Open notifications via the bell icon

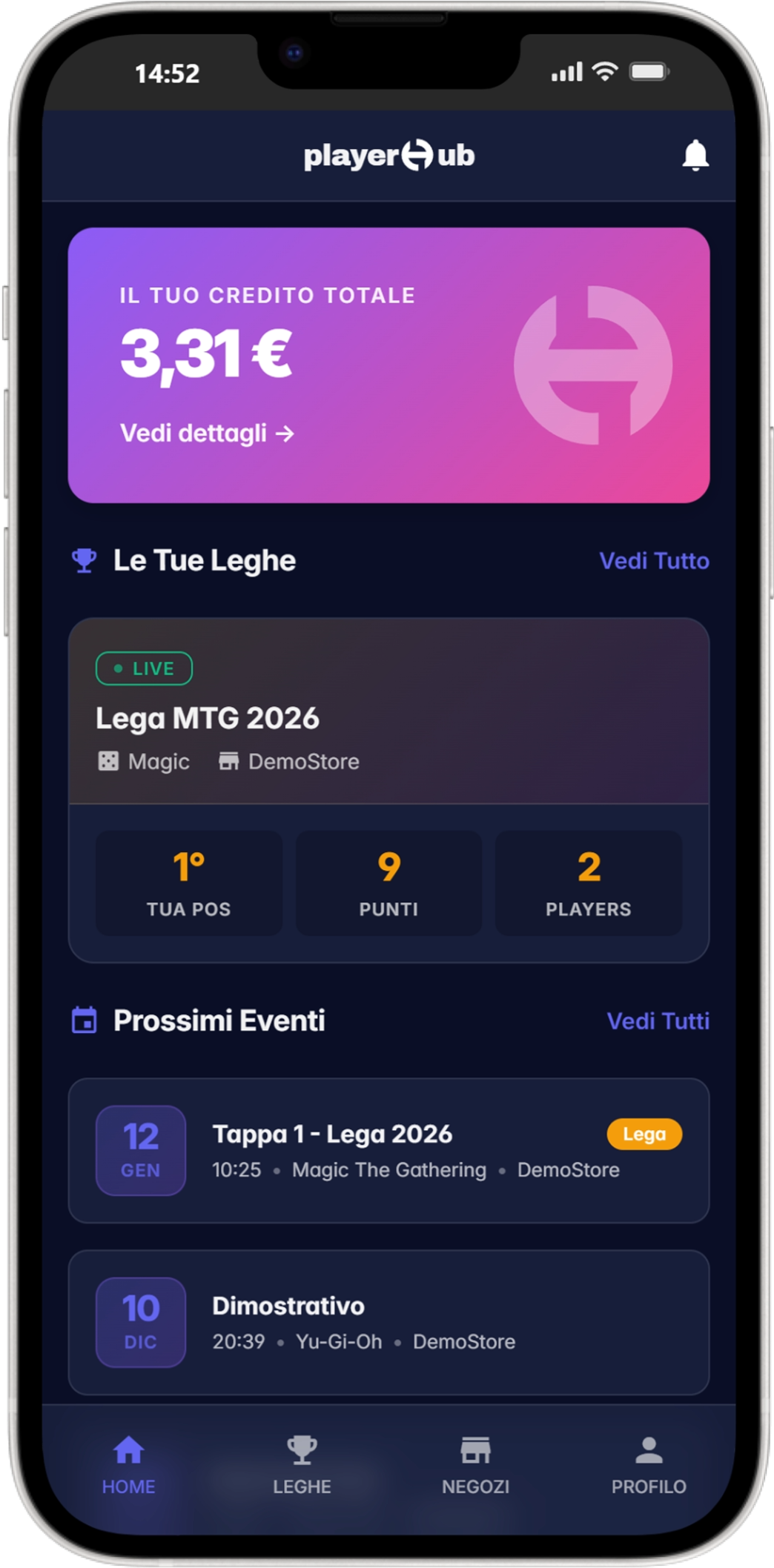pyautogui.click(x=695, y=156)
